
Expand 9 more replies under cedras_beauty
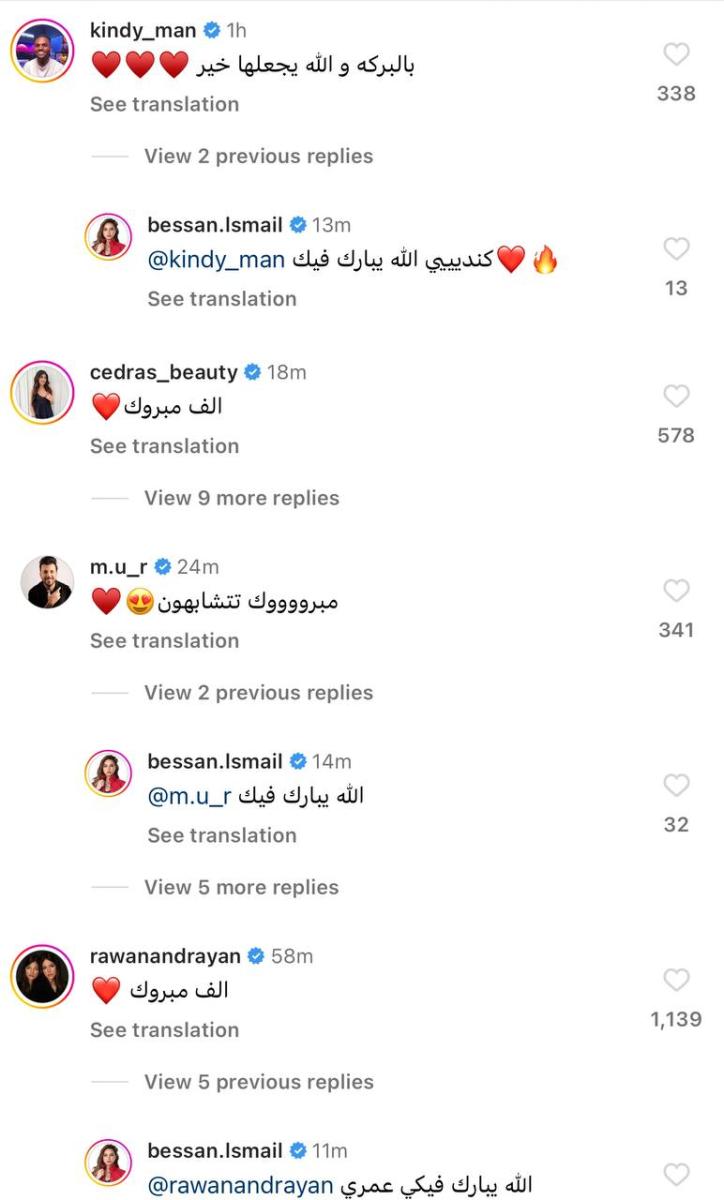tap(241, 498)
